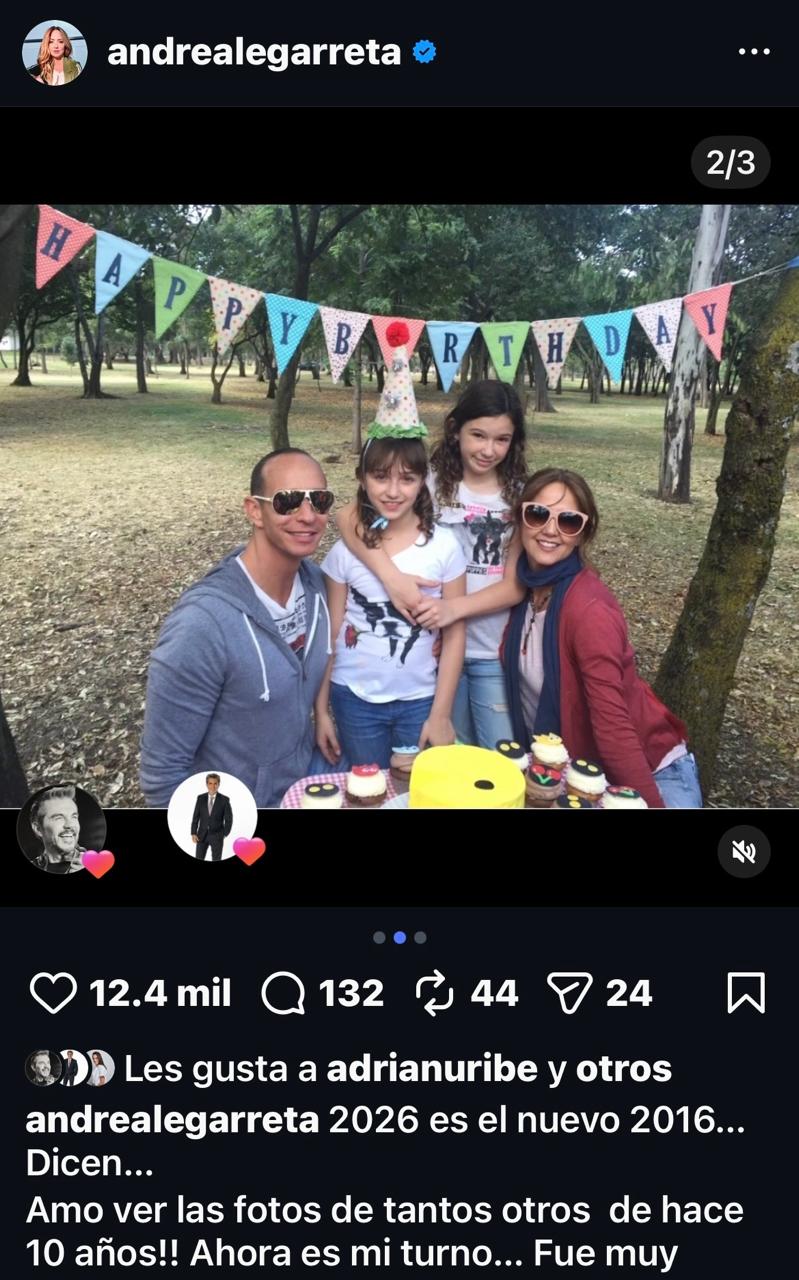Open adrianuribe's profile from the likes line
799x1280 pixels.
pos(432,1069)
